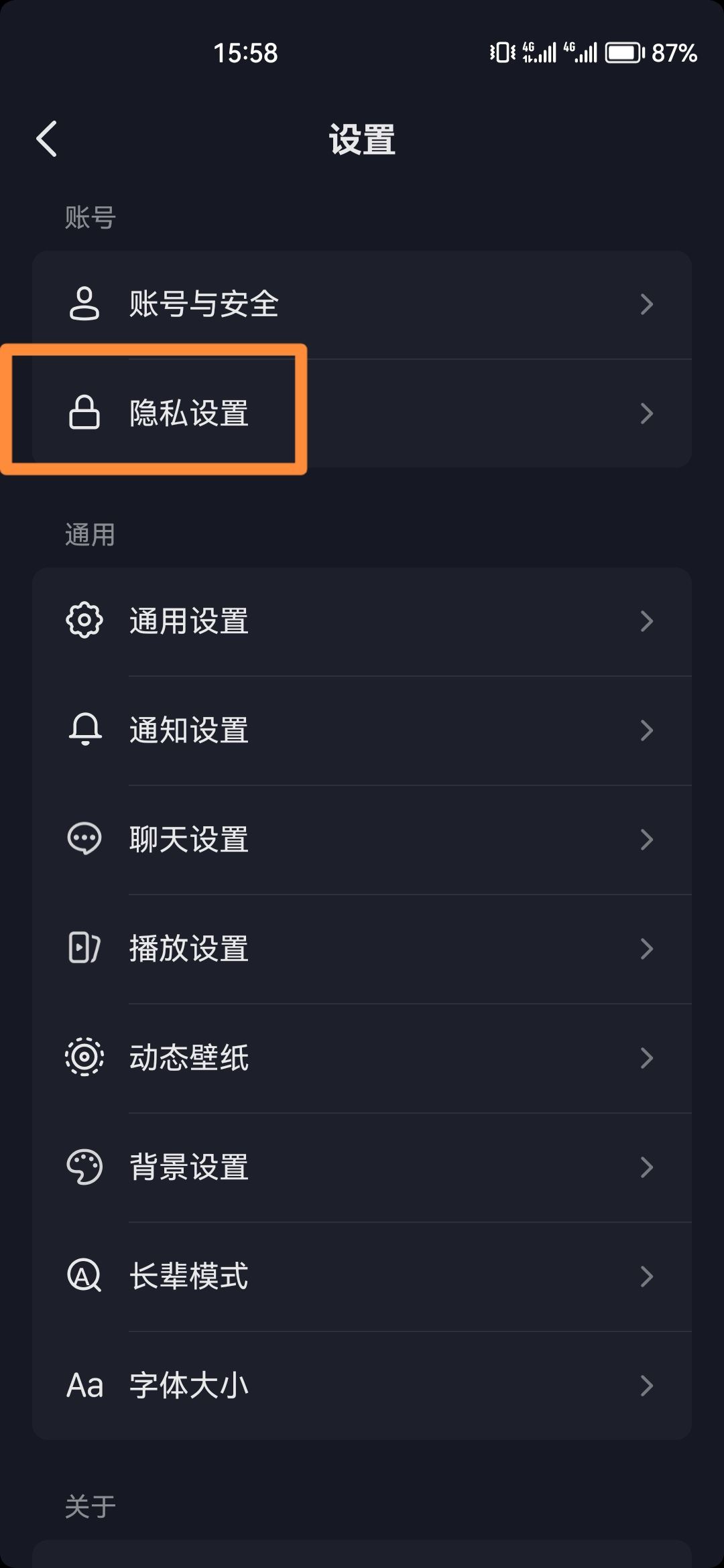The image size is (724, 1568).
Task: Select the live wallpaper circular icon
Action: coord(84,1057)
